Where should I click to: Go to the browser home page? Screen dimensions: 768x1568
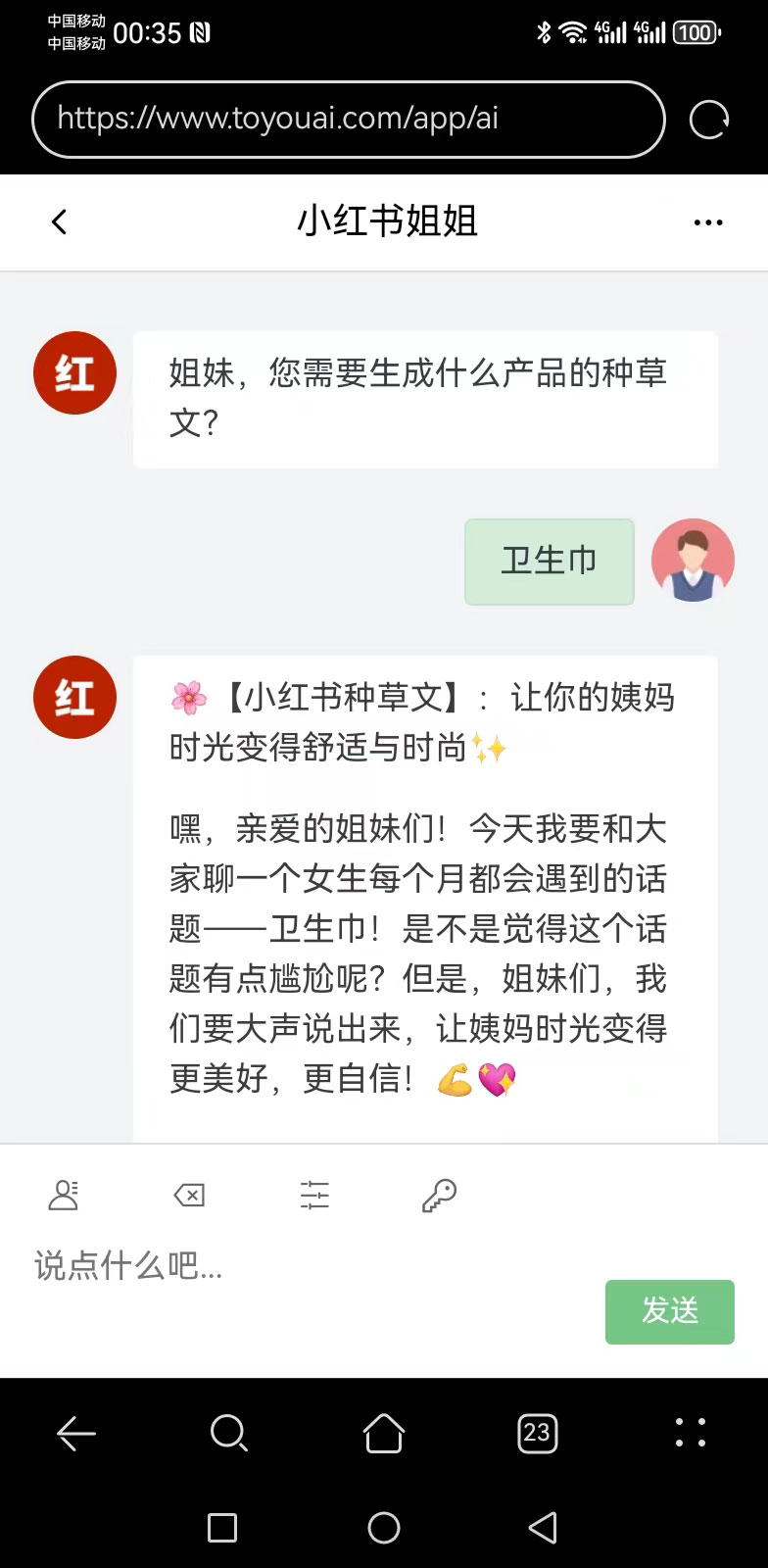[384, 1434]
